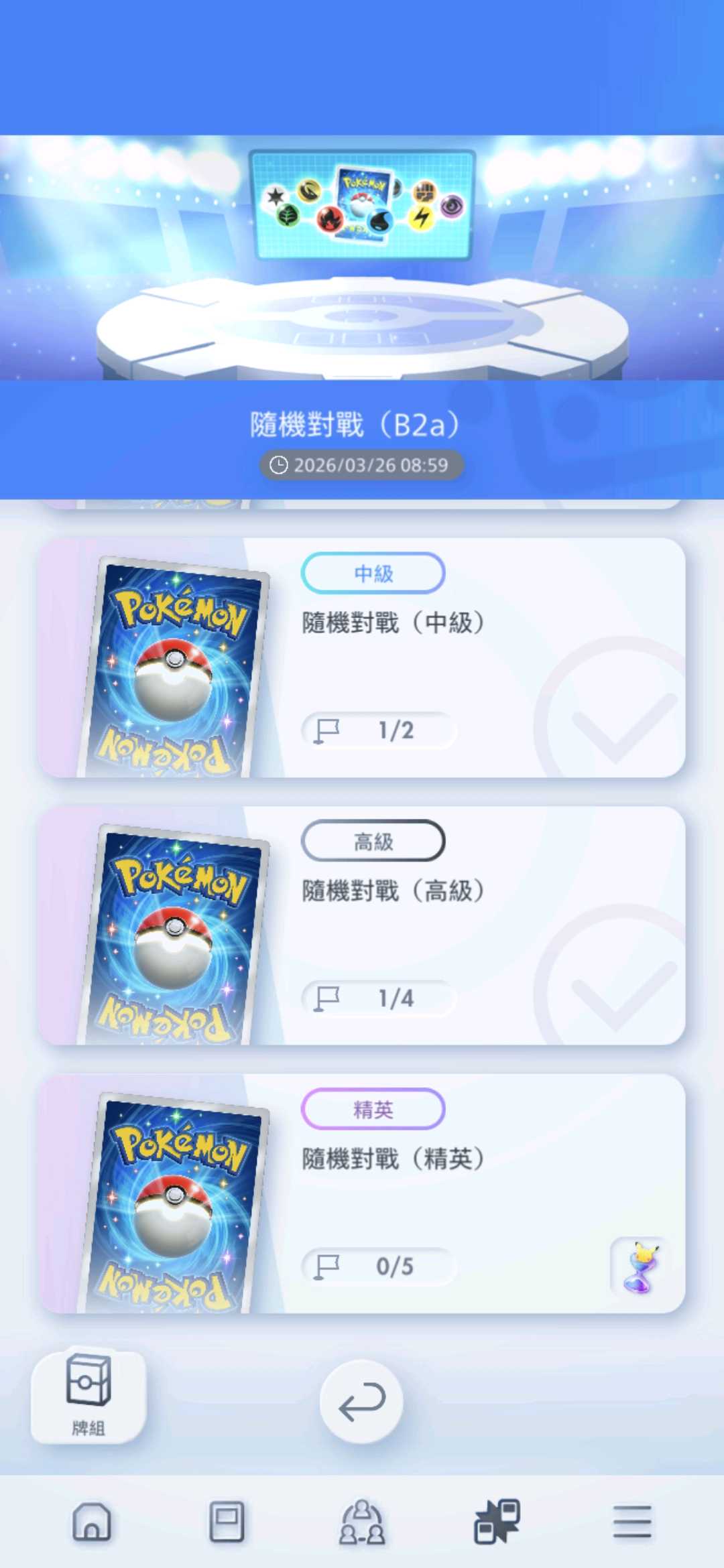Image resolution: width=724 pixels, height=1568 pixels.
Task: Go back with the return arrow button
Action: (361, 1402)
